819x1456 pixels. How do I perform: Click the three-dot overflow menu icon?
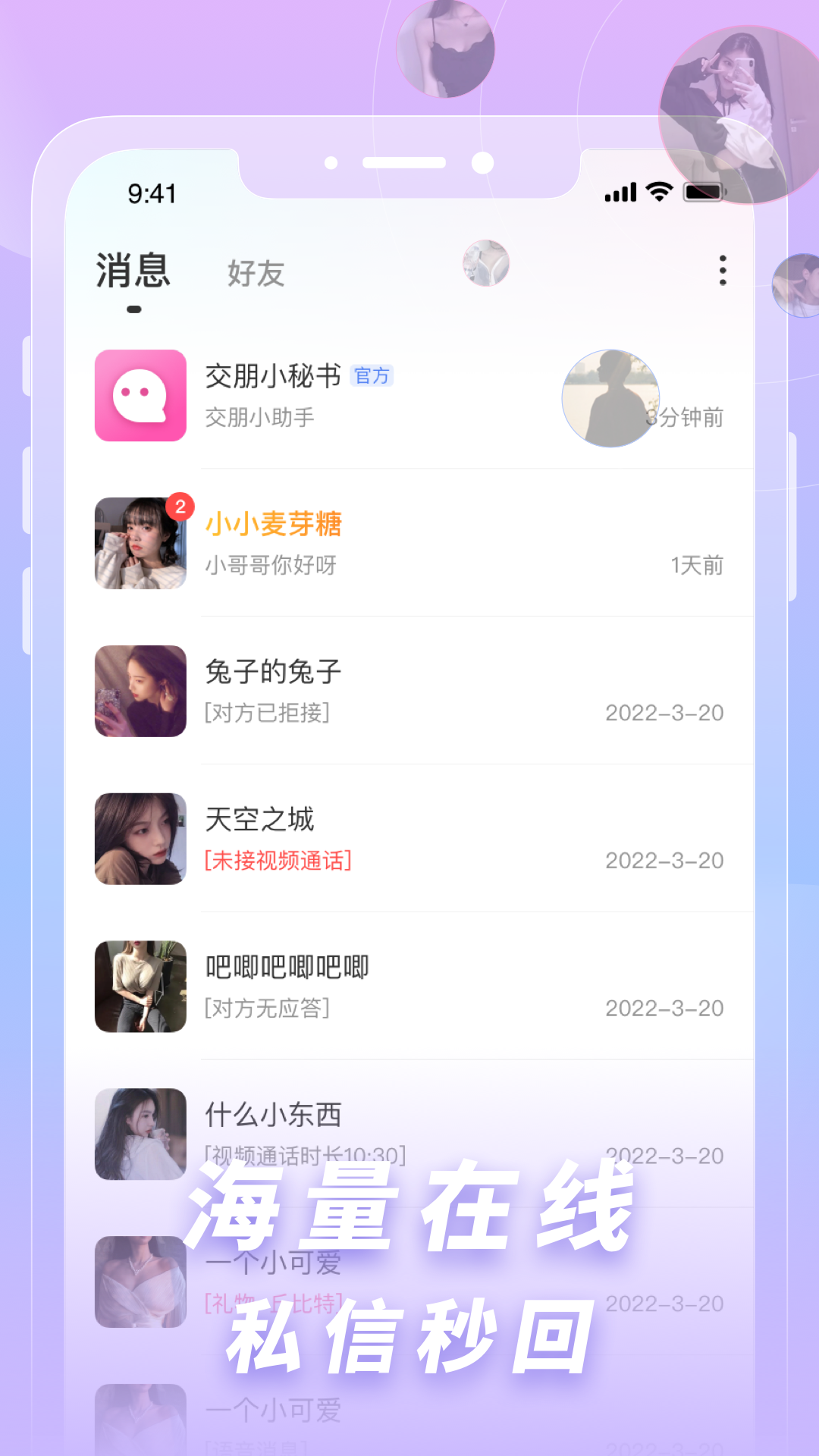click(723, 271)
